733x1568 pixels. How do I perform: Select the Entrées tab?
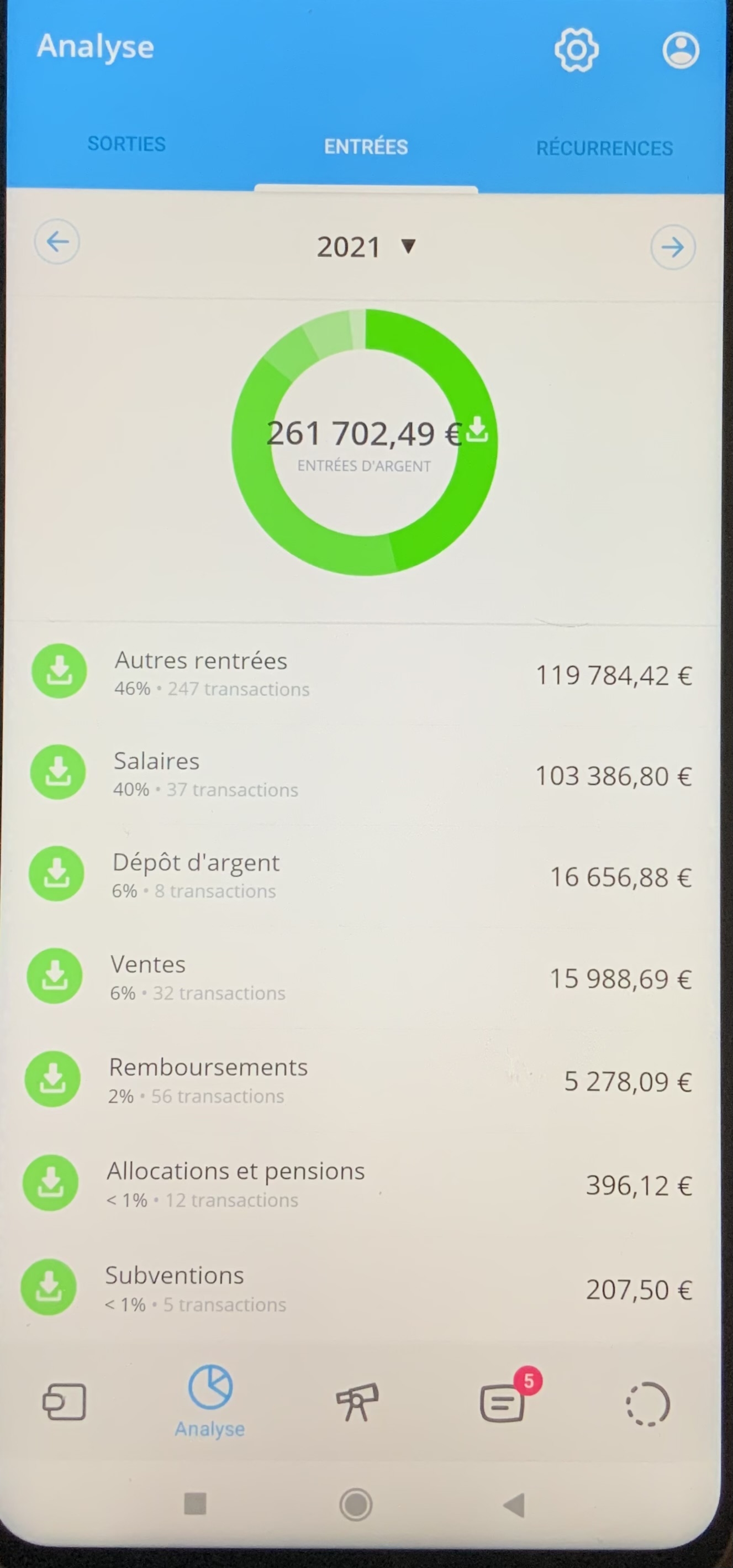click(366, 146)
